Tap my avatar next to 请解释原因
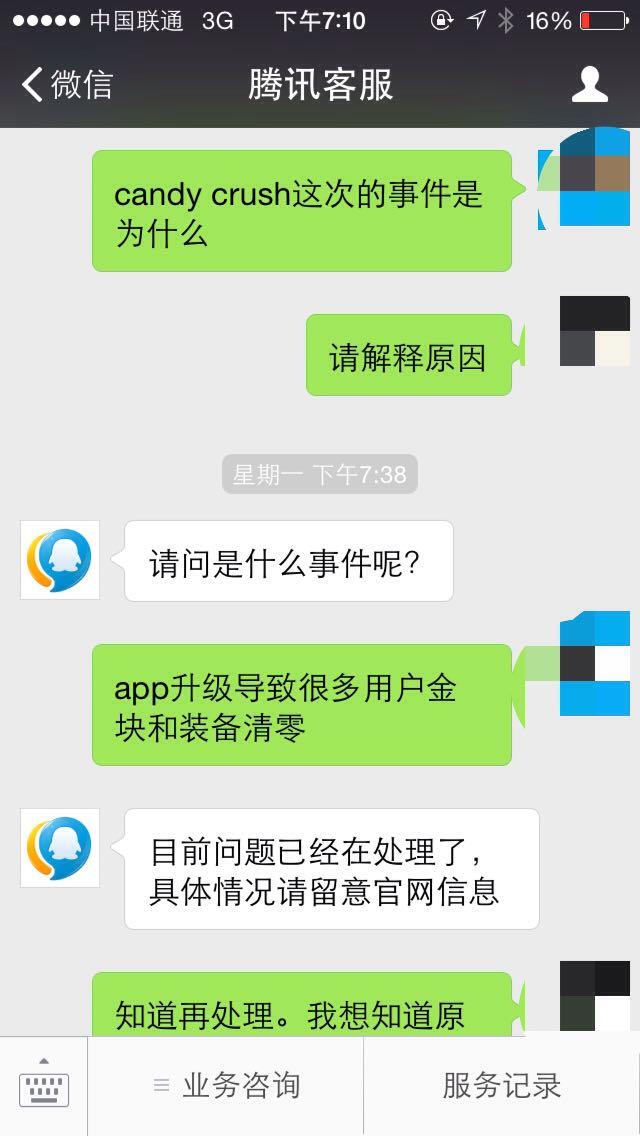The image size is (640, 1136). [x=594, y=331]
